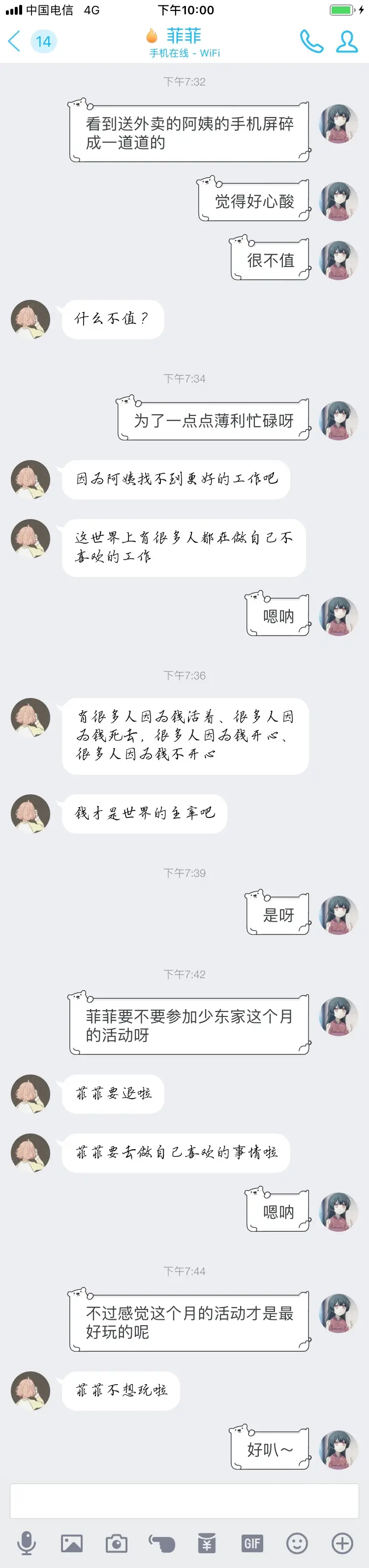The height and width of the screenshot is (1568, 369).
Task: Record a voice message with the microphone
Action: point(26,1543)
